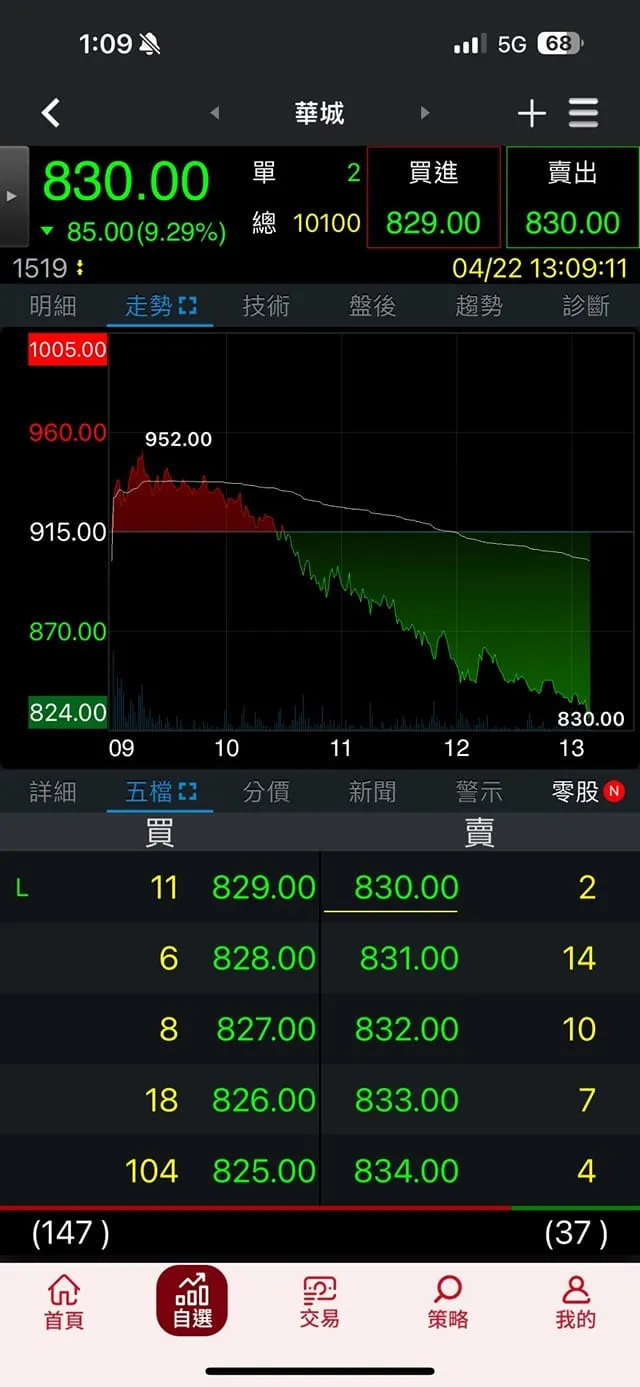Screen dimensions: 640x1387
Task: Select the 趨勢 tab
Action: click(479, 306)
